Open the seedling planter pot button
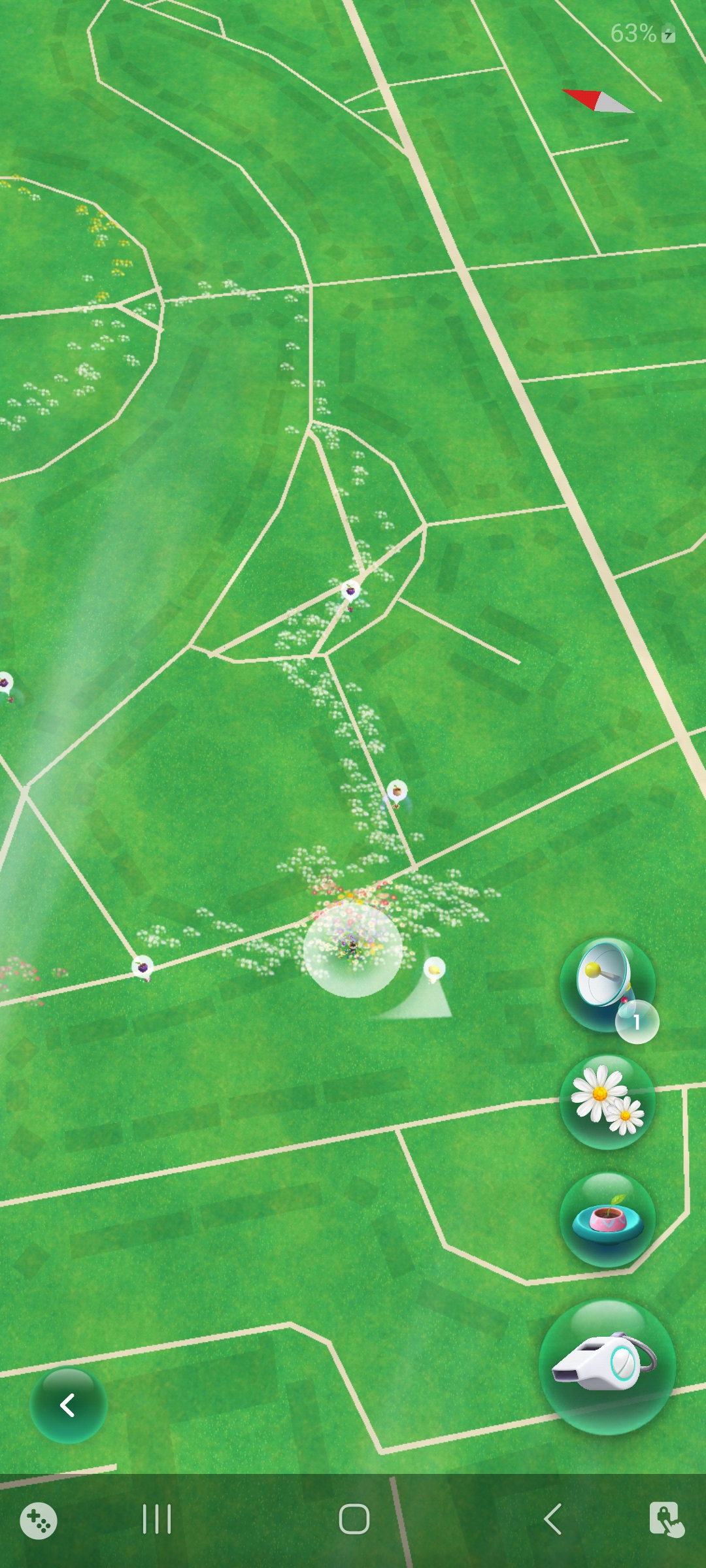The width and height of the screenshot is (706, 1568). [x=607, y=1219]
